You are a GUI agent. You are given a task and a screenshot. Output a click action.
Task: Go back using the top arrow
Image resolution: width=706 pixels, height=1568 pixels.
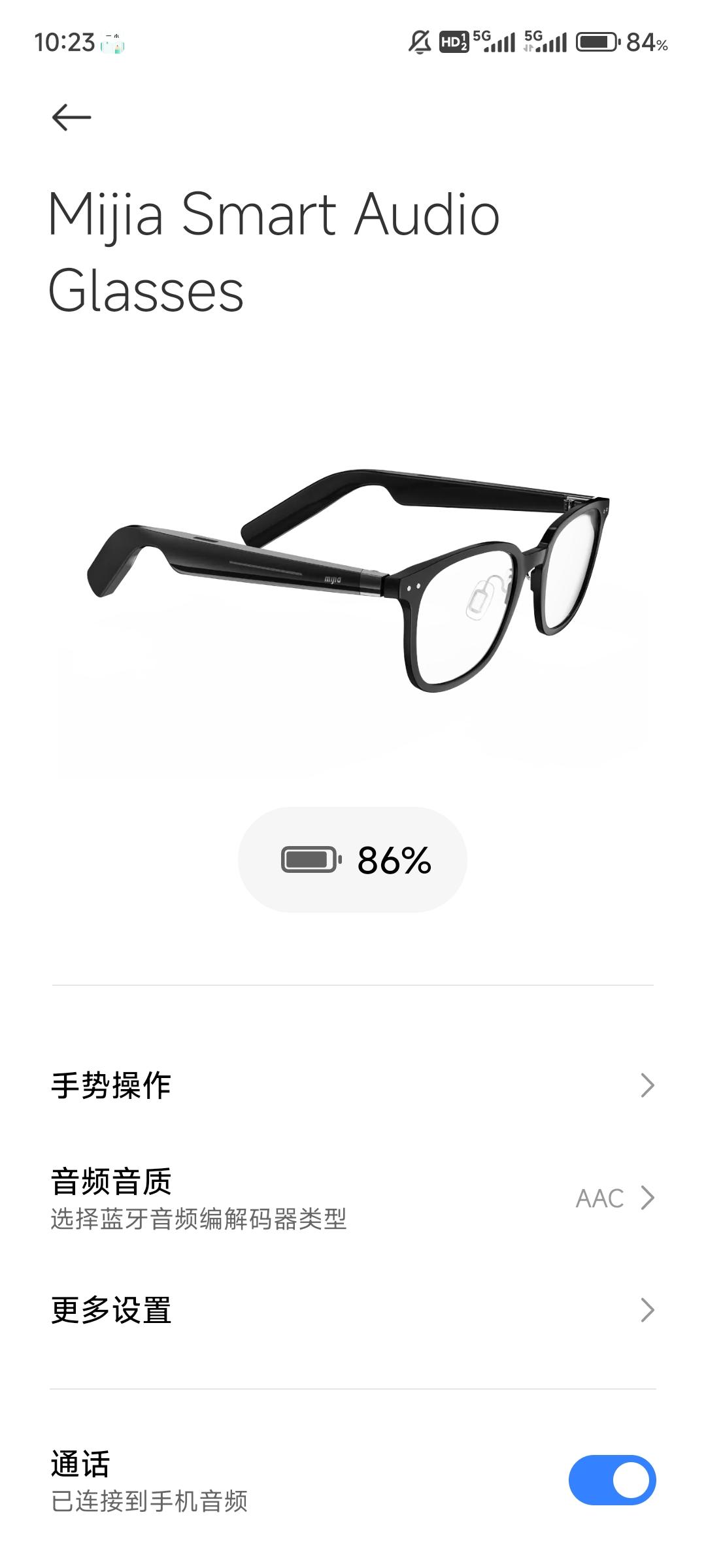tap(71, 118)
